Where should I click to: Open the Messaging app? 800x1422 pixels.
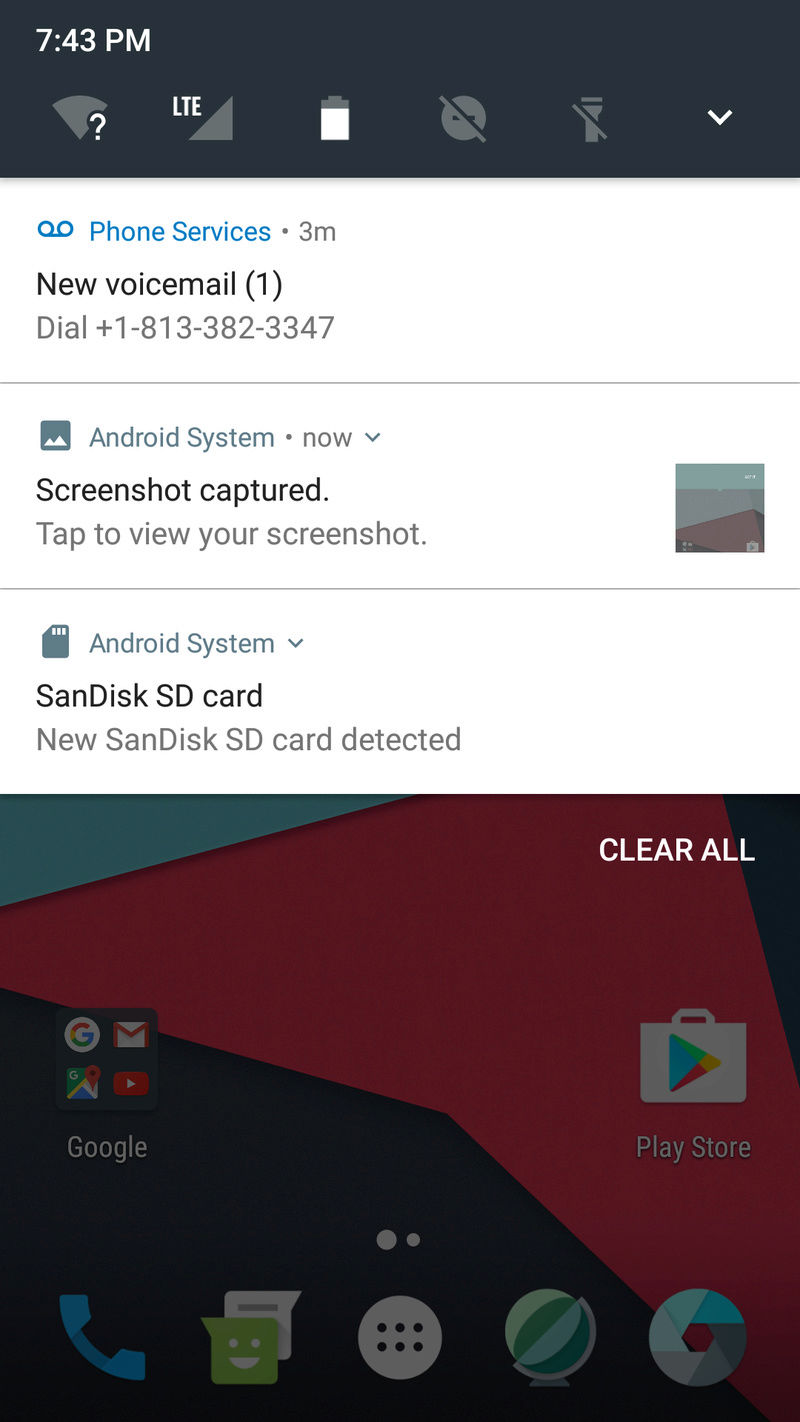(x=250, y=1338)
